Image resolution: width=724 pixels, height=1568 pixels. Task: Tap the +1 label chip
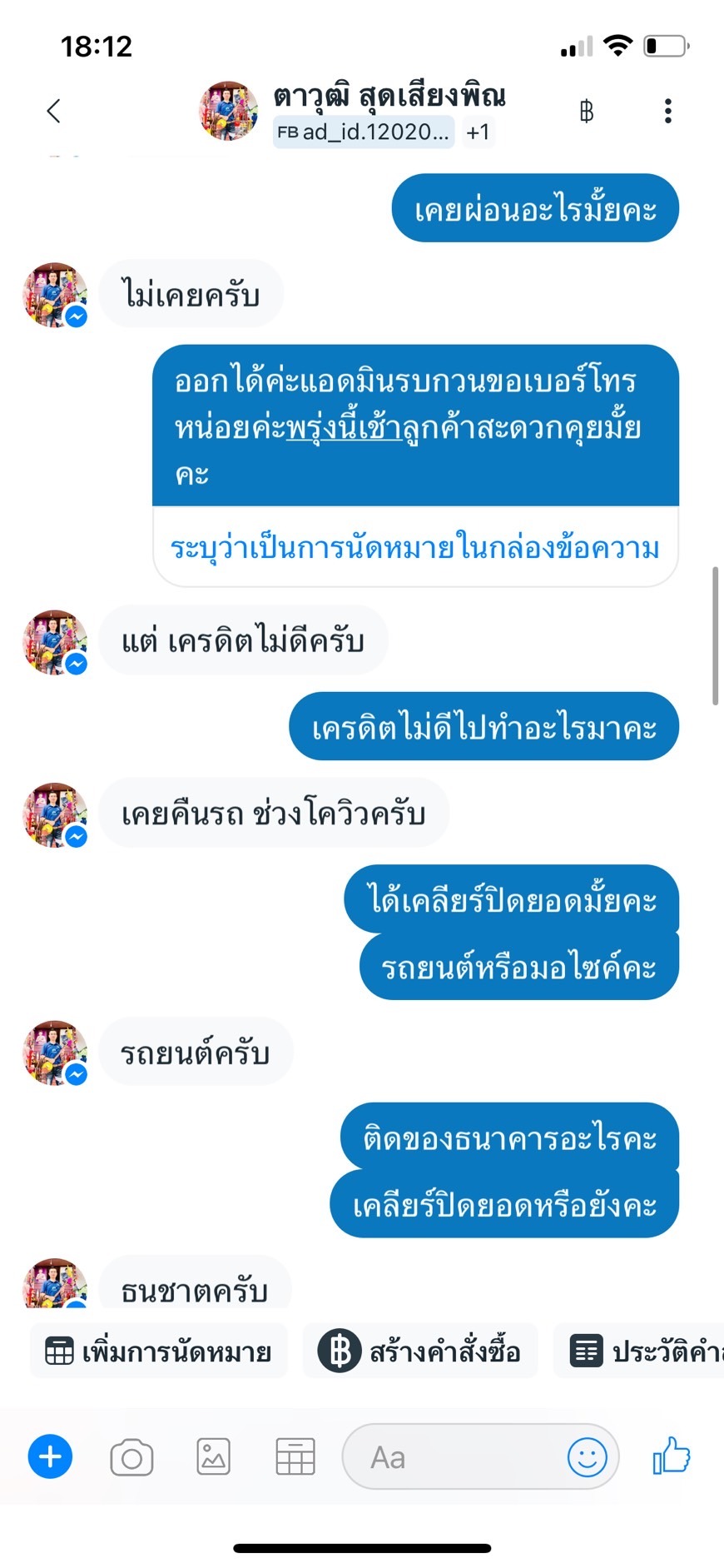point(478,132)
